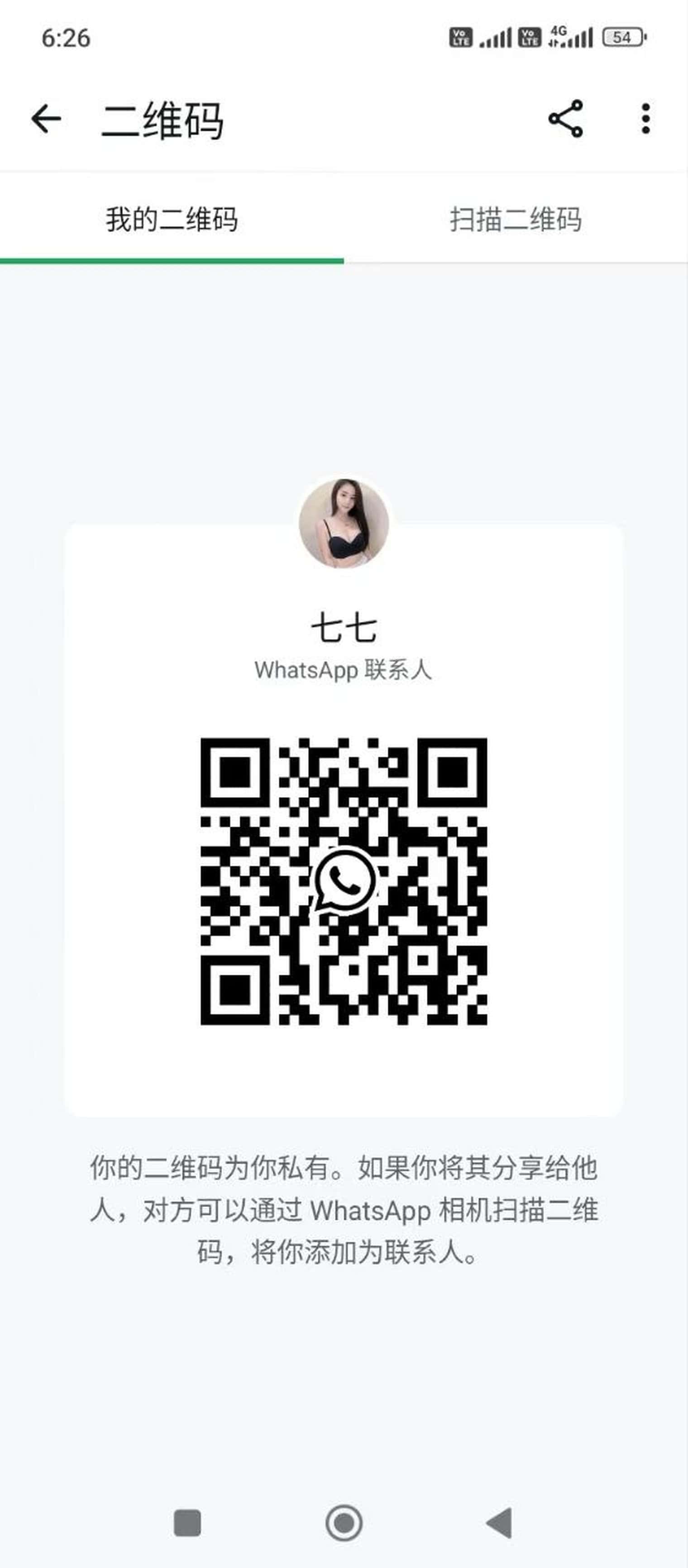Share the QR code via share icon
The height and width of the screenshot is (1568, 688).
pyautogui.click(x=566, y=119)
